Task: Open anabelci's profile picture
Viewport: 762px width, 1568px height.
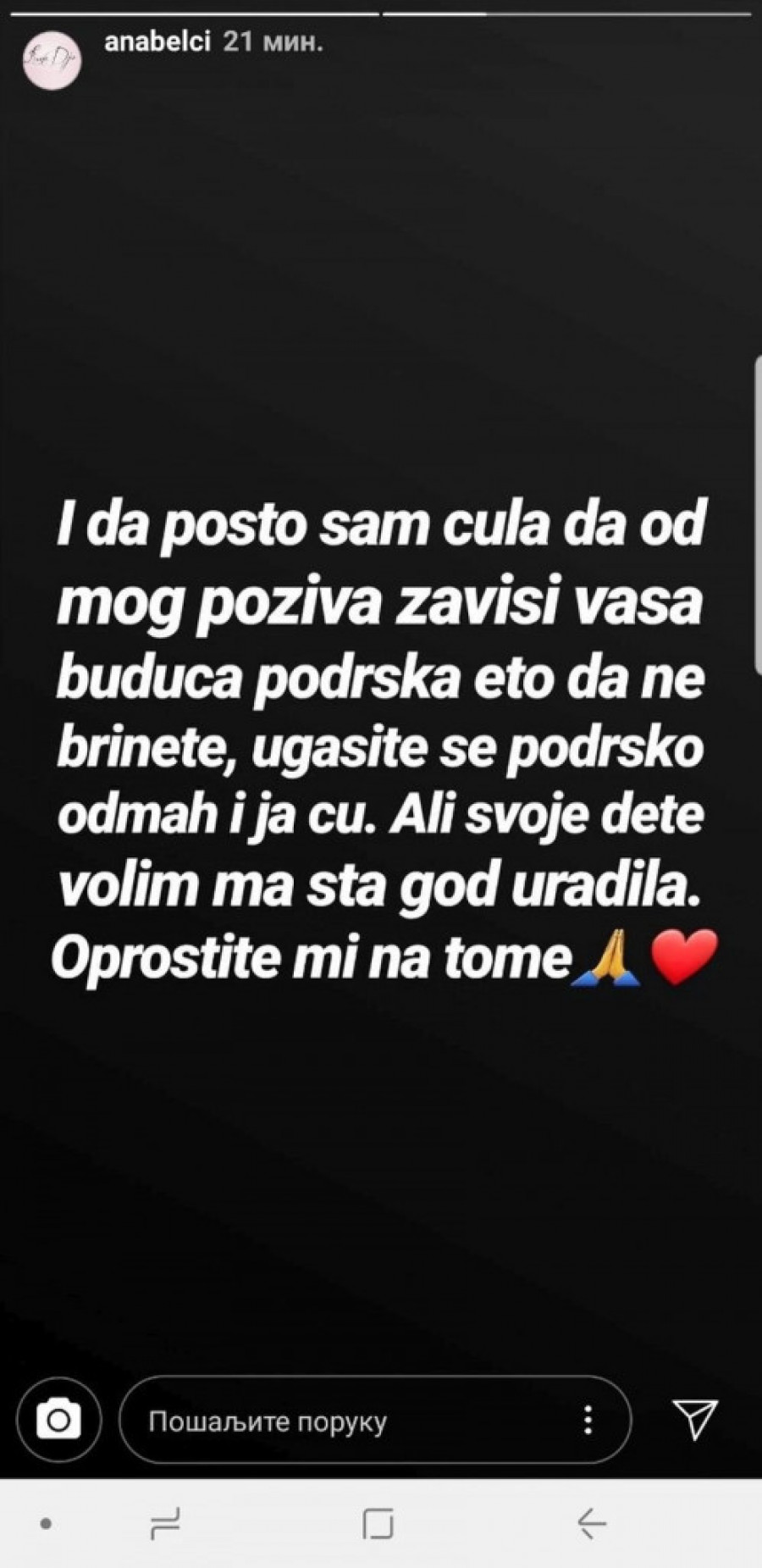Action: [52, 62]
